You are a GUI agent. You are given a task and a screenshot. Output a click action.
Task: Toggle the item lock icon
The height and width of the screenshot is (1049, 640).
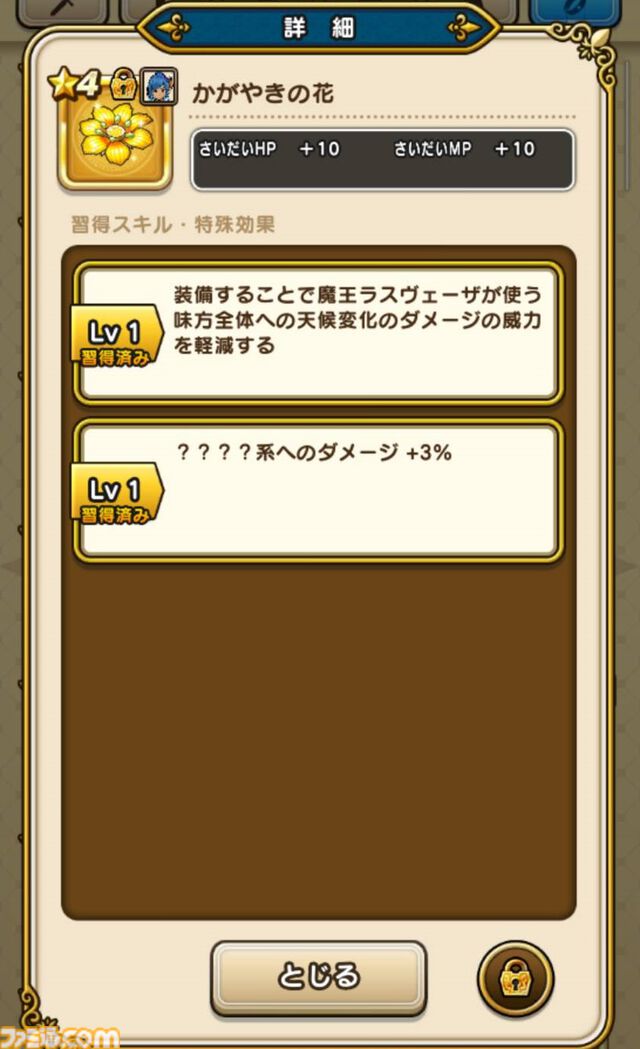516,978
